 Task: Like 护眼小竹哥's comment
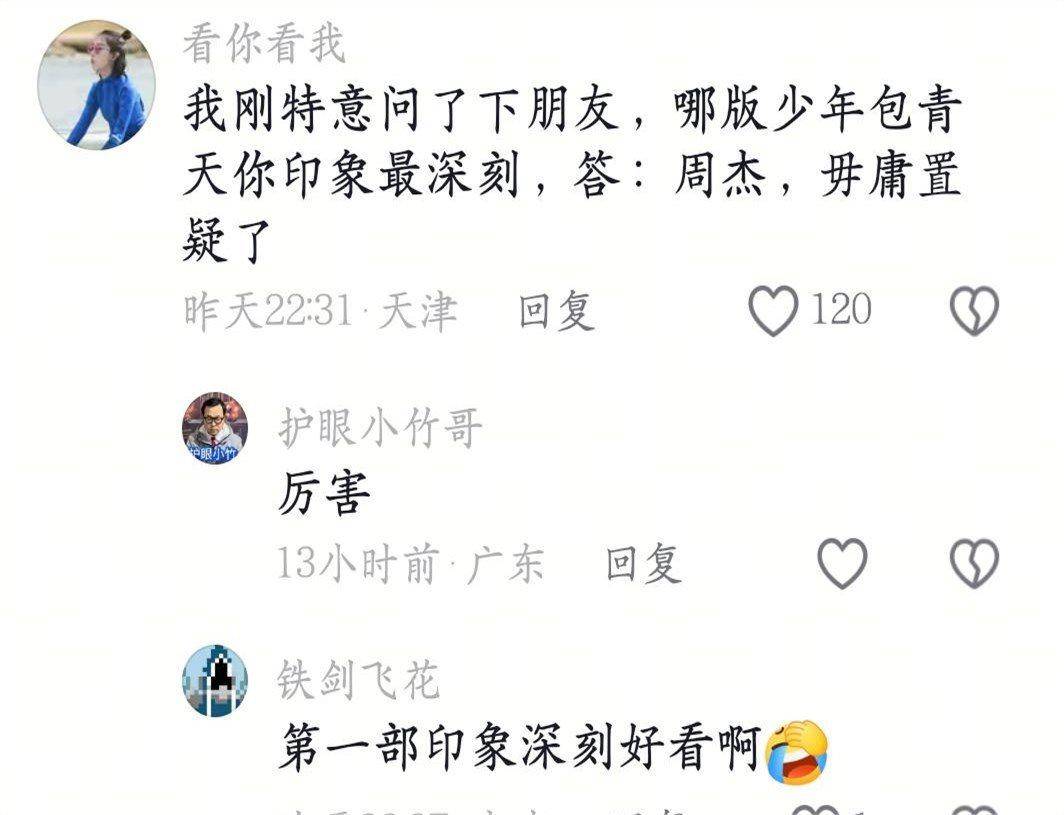click(x=842, y=564)
